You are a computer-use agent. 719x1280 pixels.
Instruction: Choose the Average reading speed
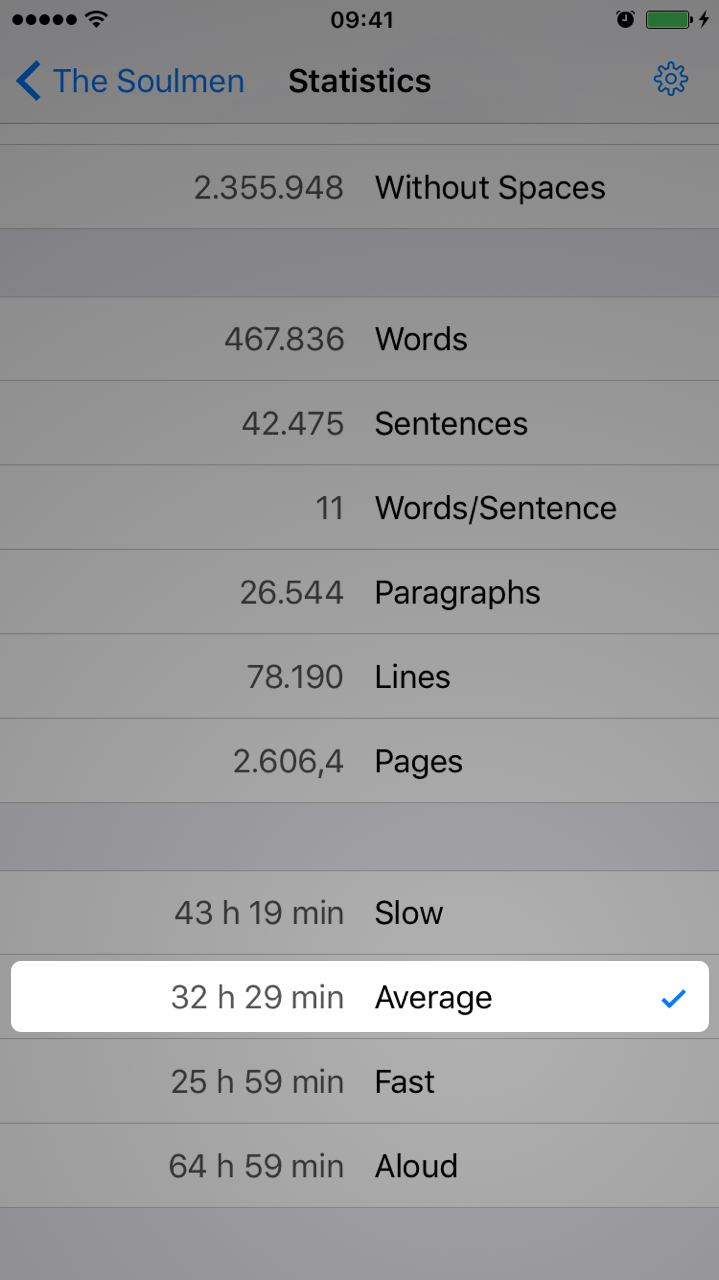pos(359,997)
